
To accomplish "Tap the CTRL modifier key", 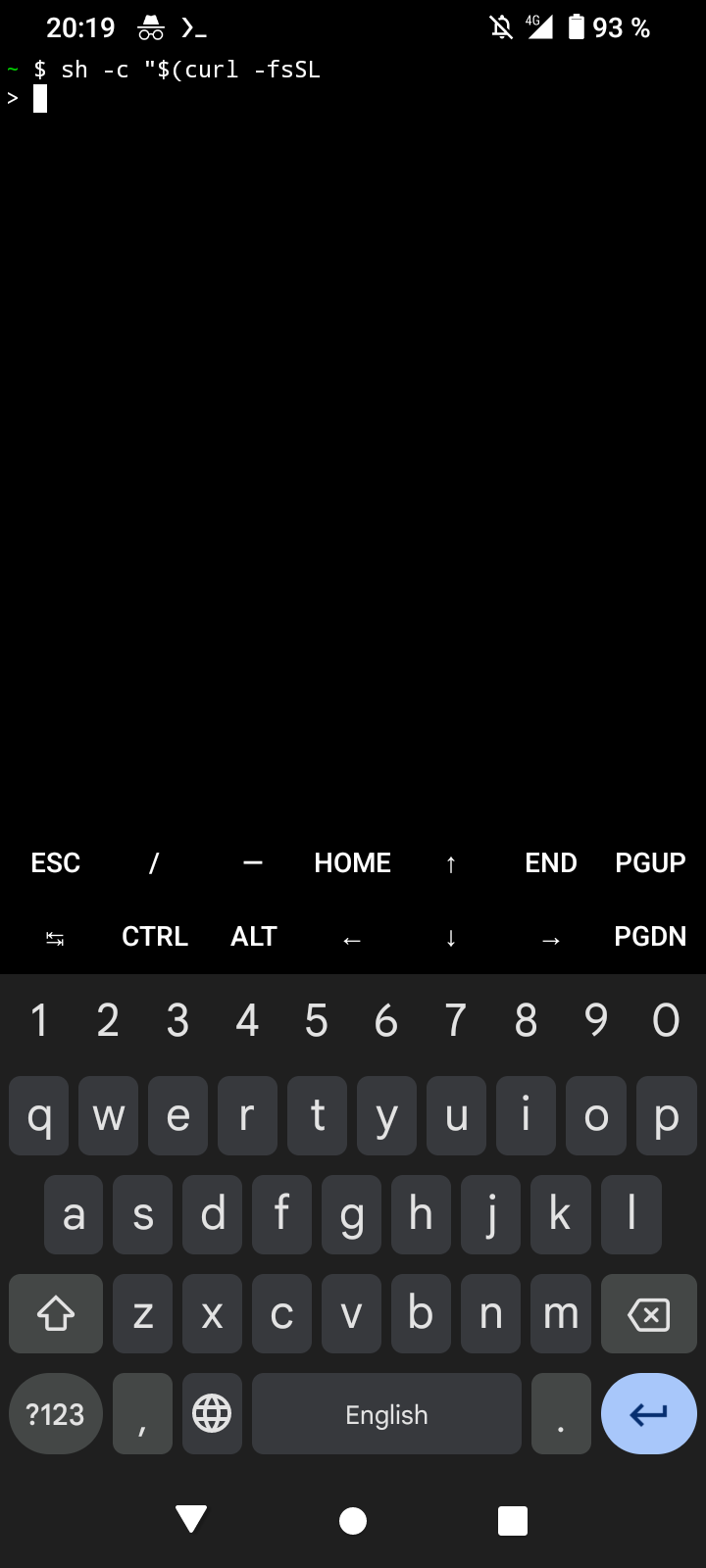I will (x=155, y=937).
